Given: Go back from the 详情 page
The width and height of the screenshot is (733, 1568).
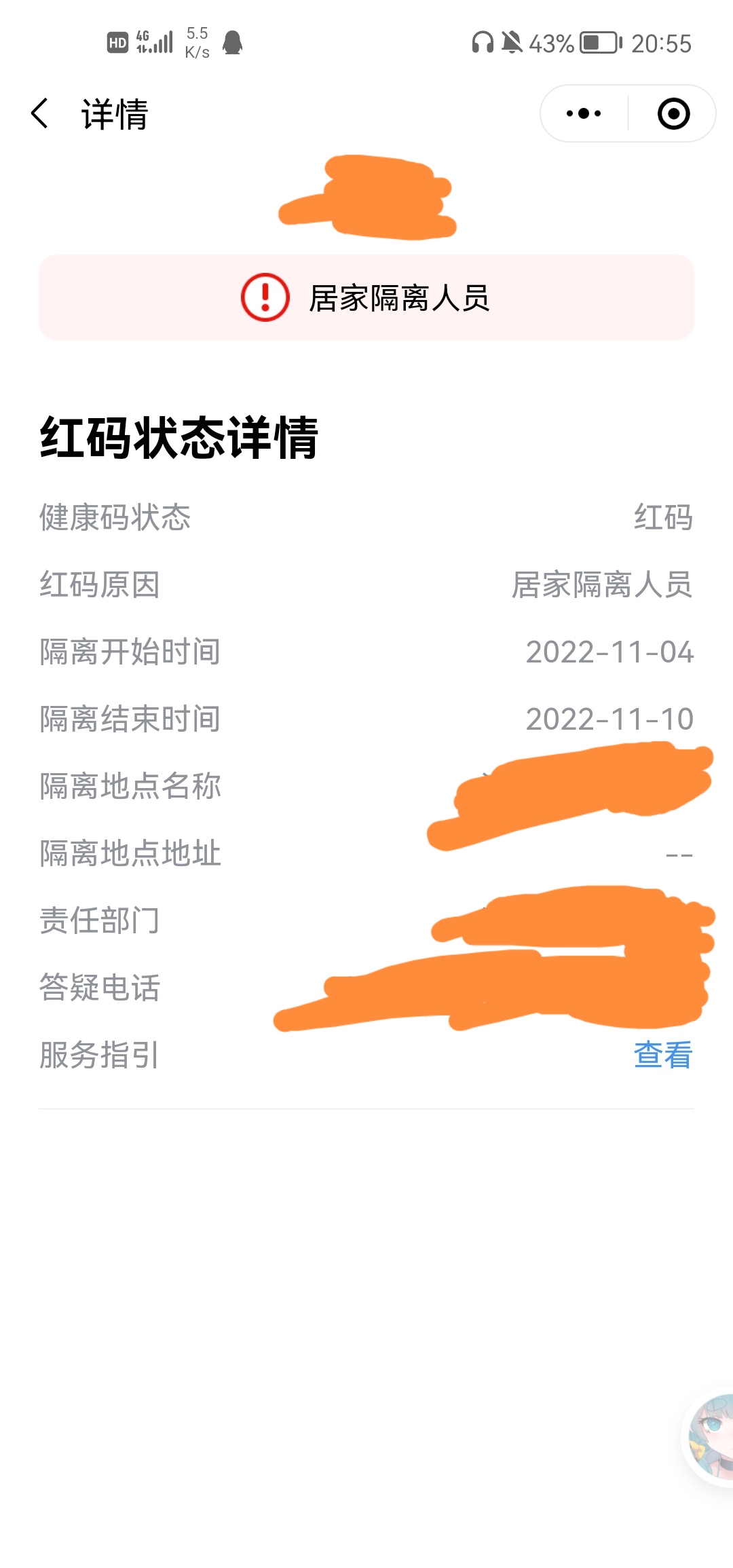Looking at the screenshot, I should point(40,113).
